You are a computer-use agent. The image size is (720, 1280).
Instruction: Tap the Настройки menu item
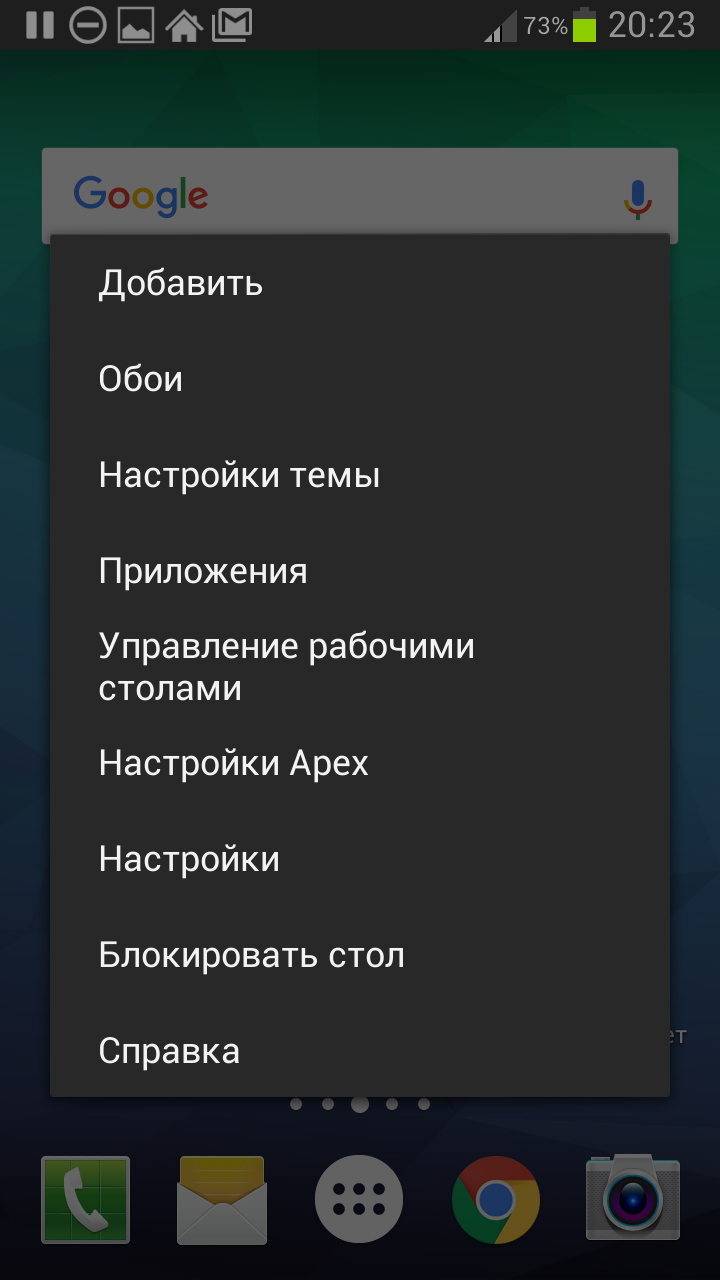(x=360, y=859)
